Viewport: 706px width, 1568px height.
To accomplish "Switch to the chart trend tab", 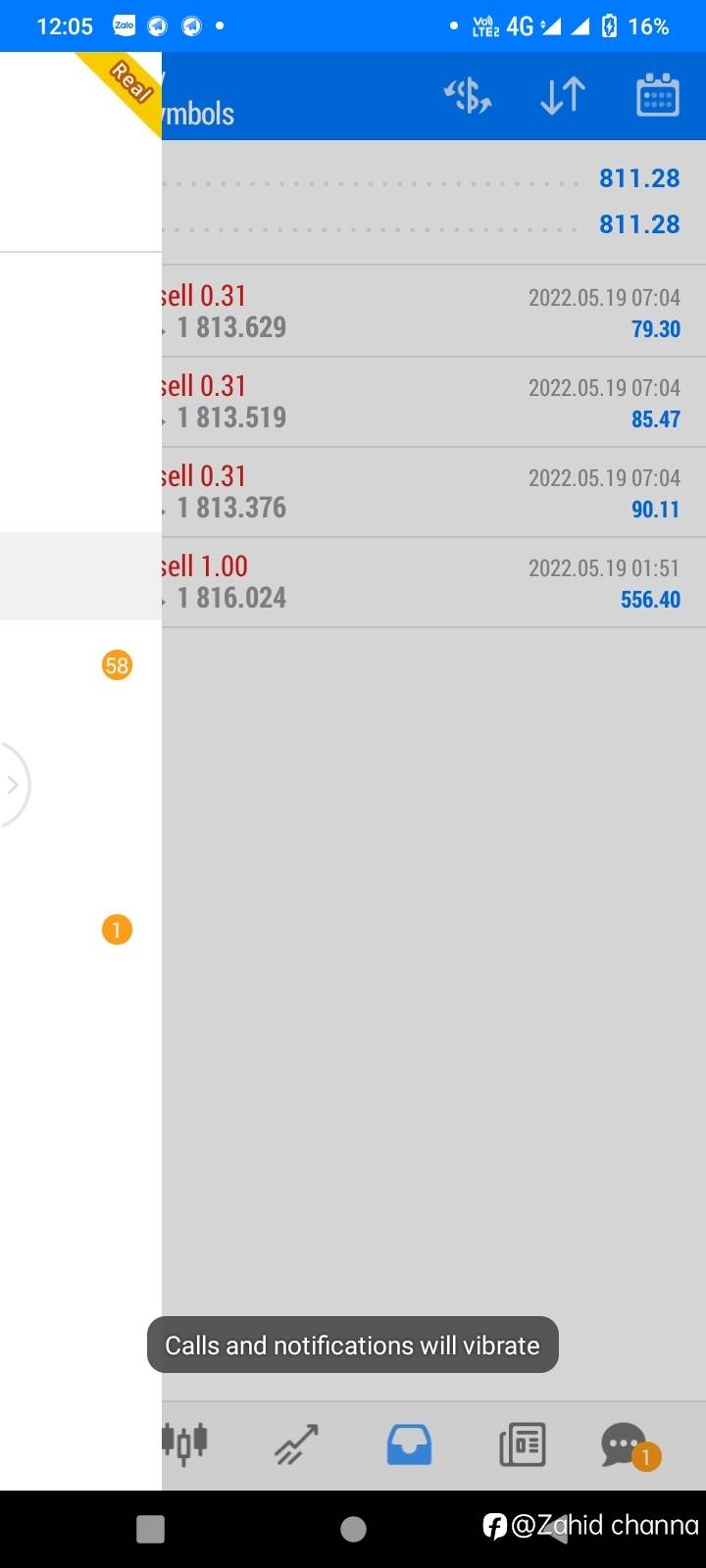I will pyautogui.click(x=296, y=1445).
